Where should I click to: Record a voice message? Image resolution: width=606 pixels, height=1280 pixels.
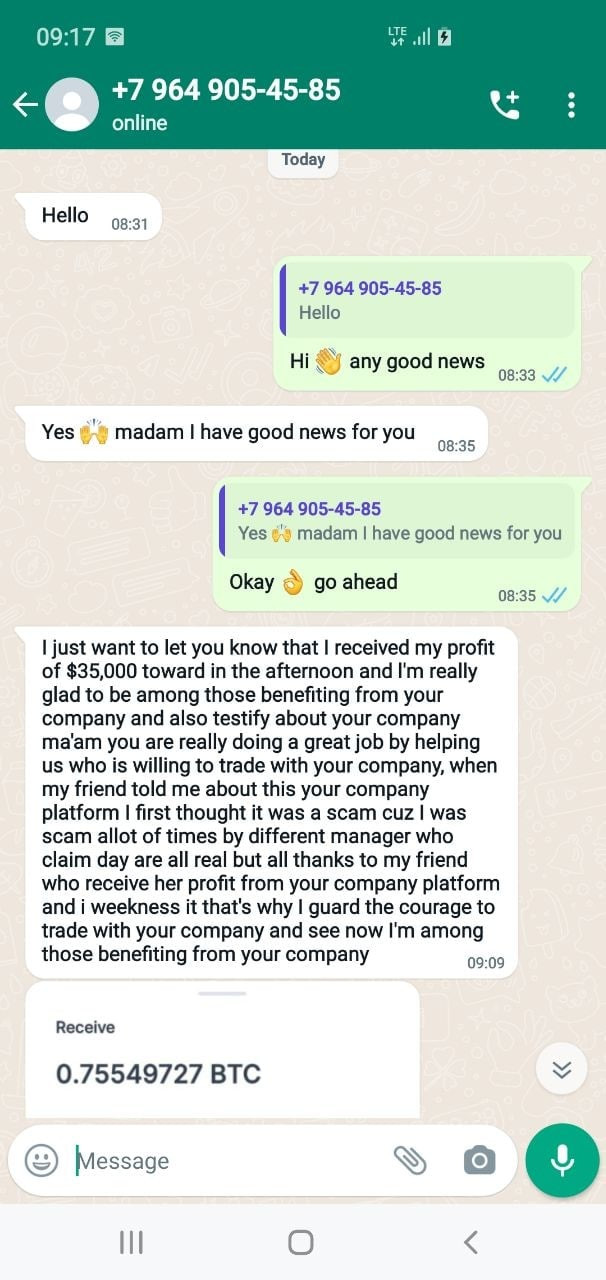click(562, 1160)
